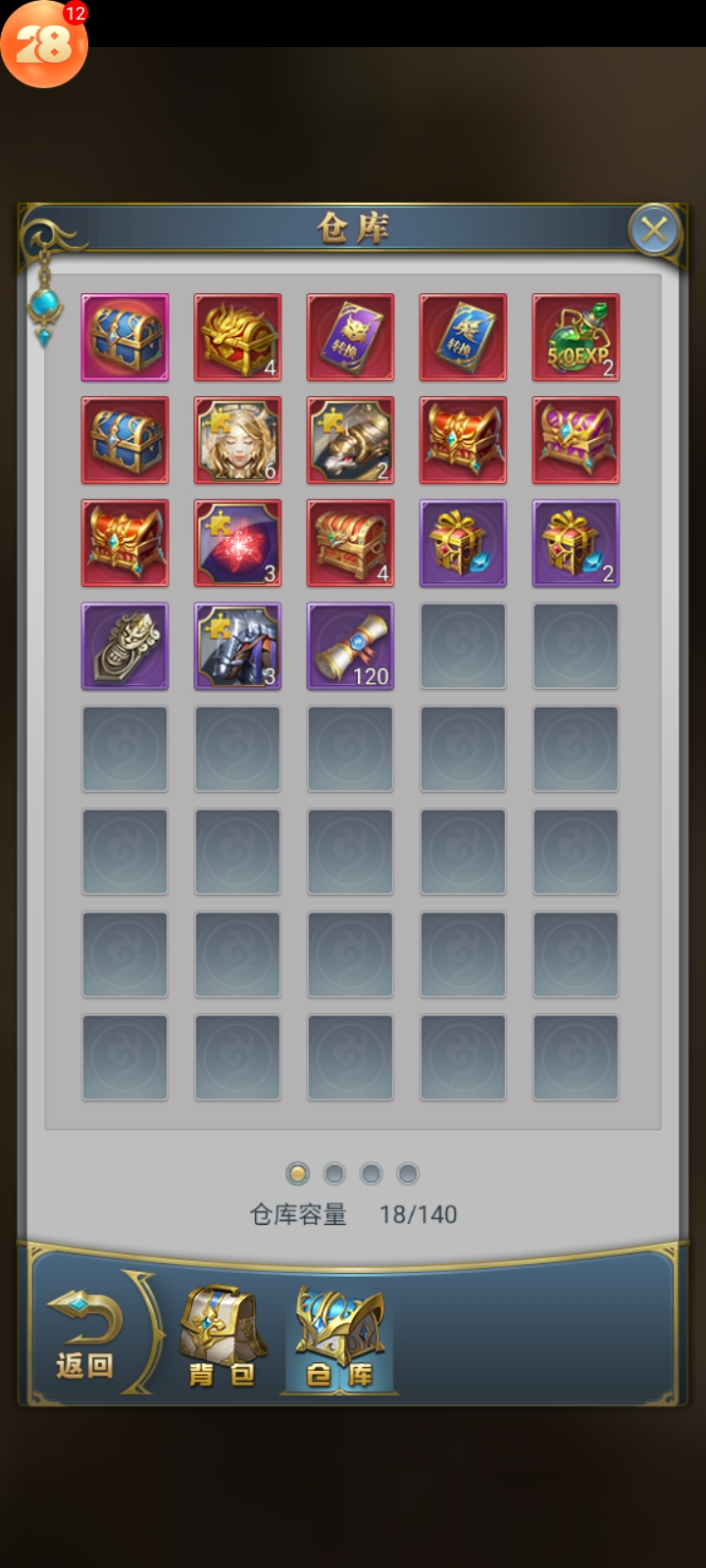
Task: Select the blue 转换 card item
Action: [463, 337]
